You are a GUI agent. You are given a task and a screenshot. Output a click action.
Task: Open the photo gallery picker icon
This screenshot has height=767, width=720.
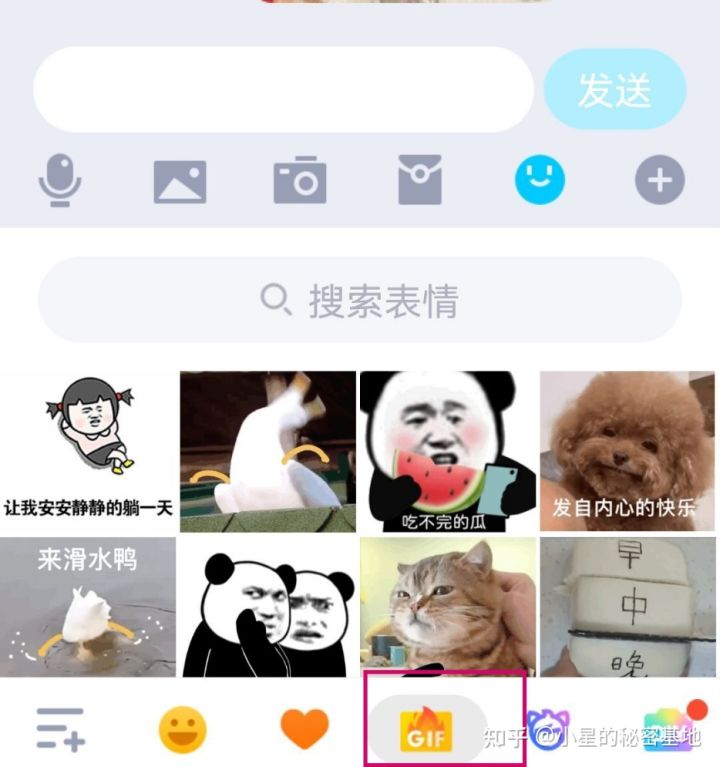(x=182, y=180)
